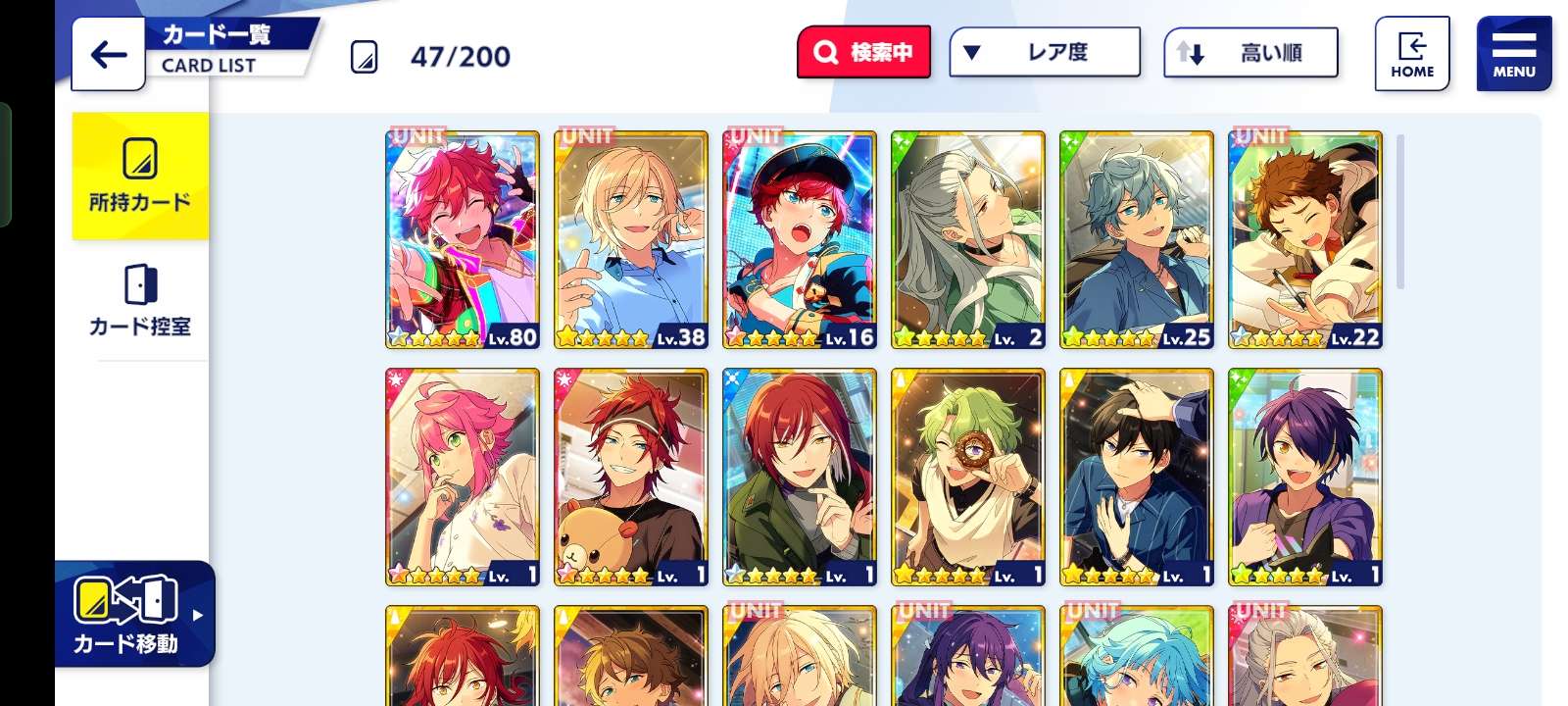The height and width of the screenshot is (706, 1568).
Task: Return to HOME screen
Action: click(x=1412, y=54)
